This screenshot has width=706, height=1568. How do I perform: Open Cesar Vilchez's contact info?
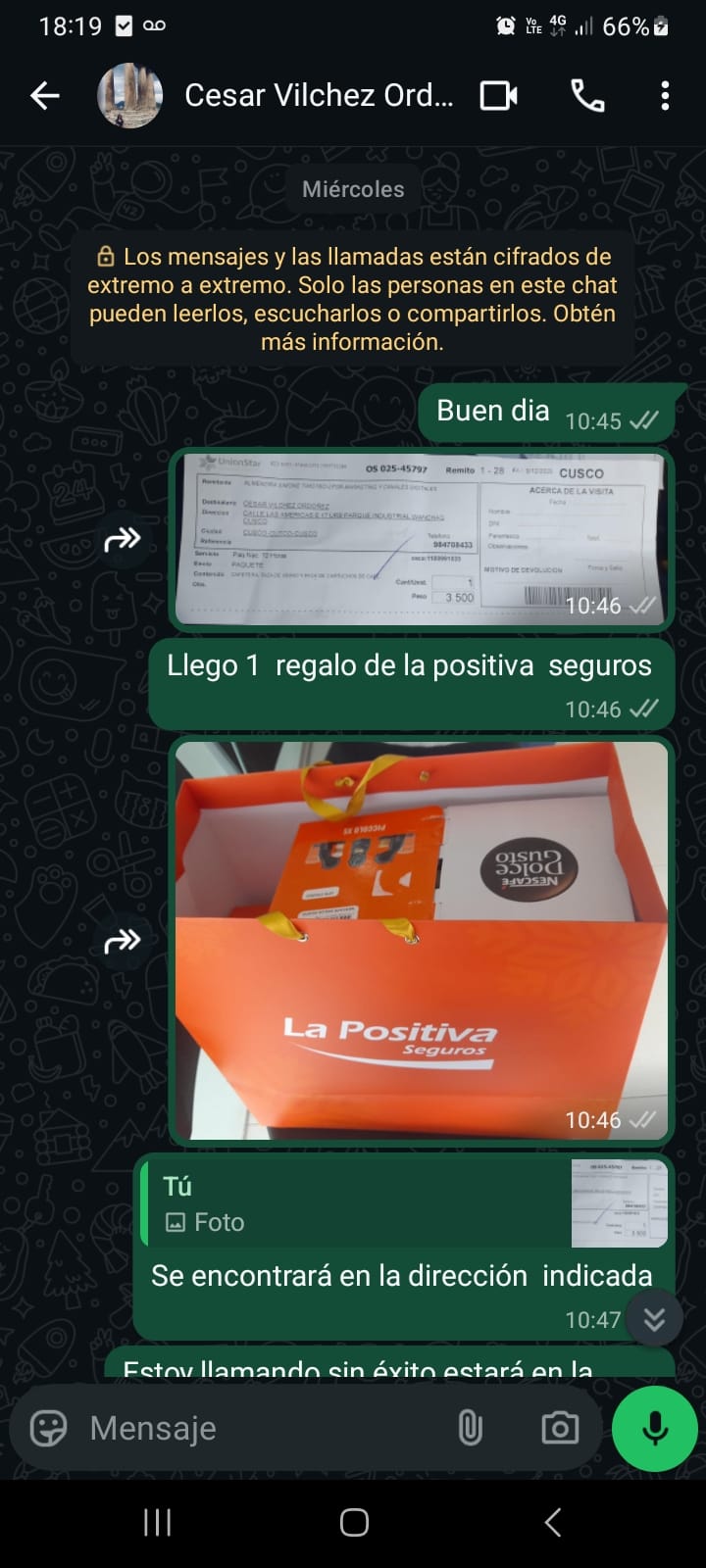(319, 95)
